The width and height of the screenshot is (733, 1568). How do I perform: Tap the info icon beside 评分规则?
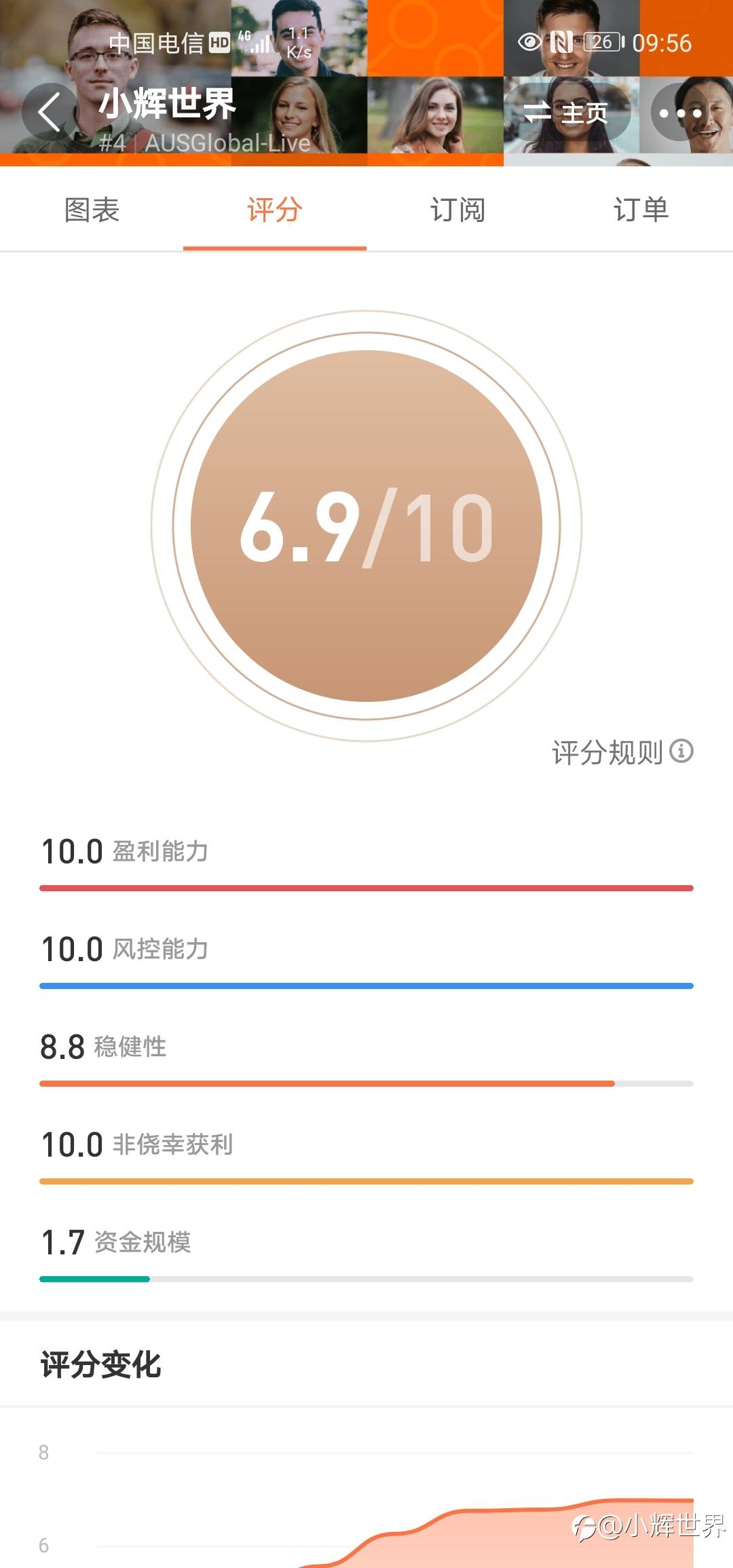(x=682, y=751)
